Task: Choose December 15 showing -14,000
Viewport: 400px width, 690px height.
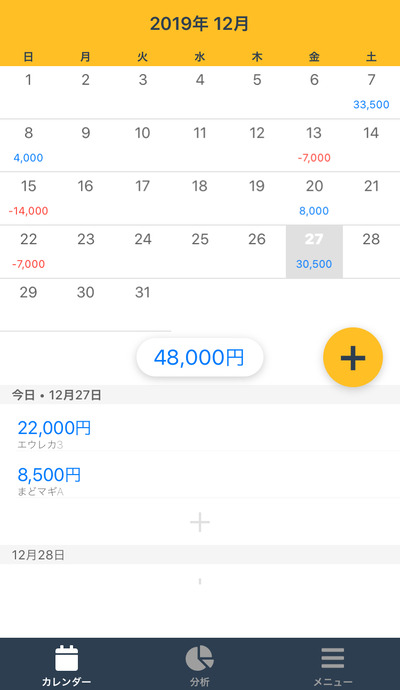Action: pos(29,198)
